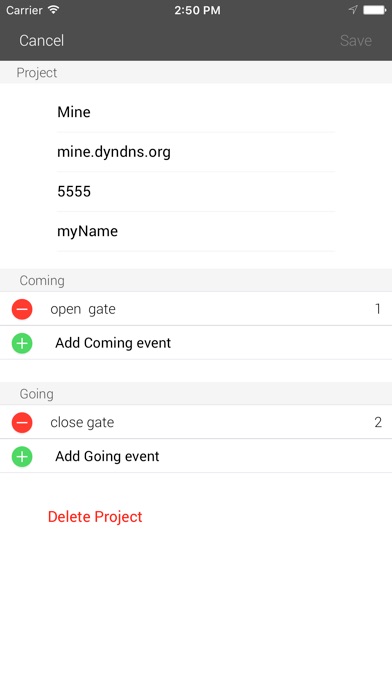Remove the 'open gate' coming event

pyautogui.click(x=22, y=309)
